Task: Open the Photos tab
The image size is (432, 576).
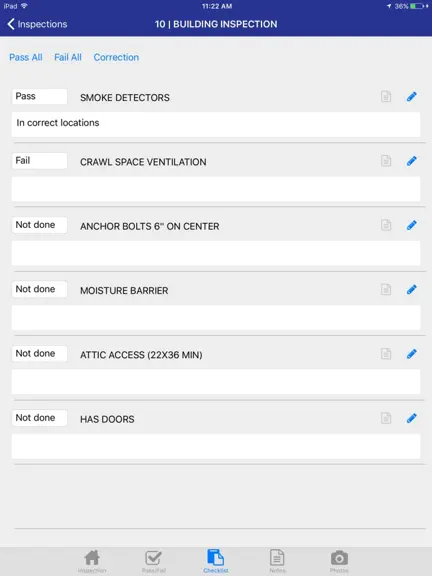Action: click(339, 561)
